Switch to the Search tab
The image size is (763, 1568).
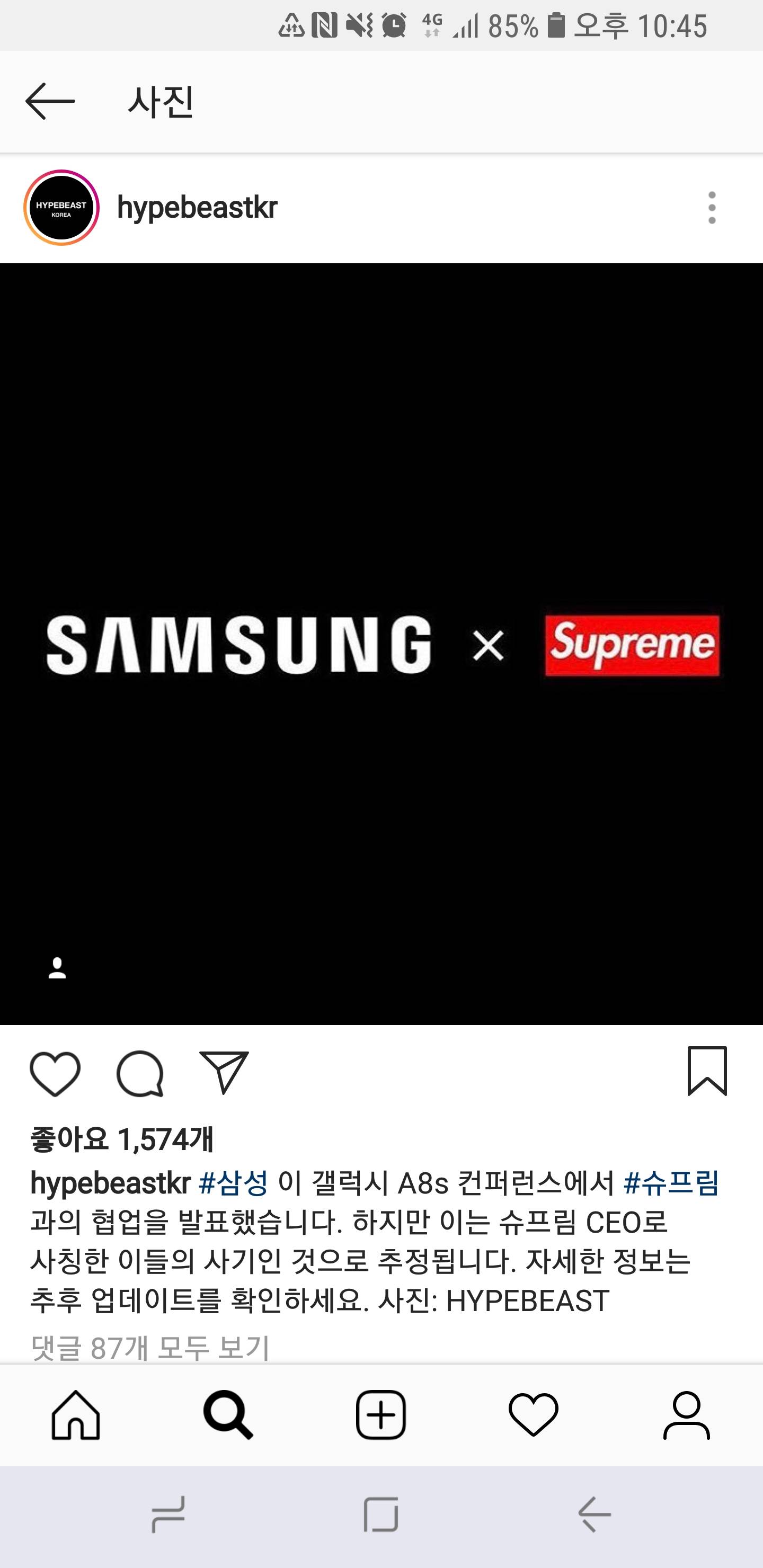point(228,1414)
